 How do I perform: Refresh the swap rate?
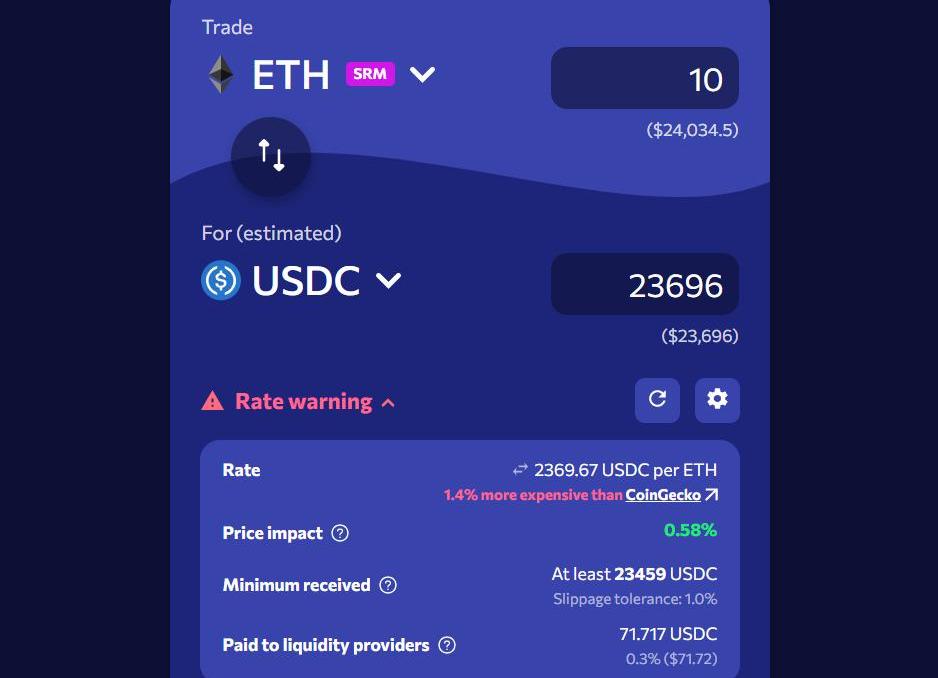(657, 400)
